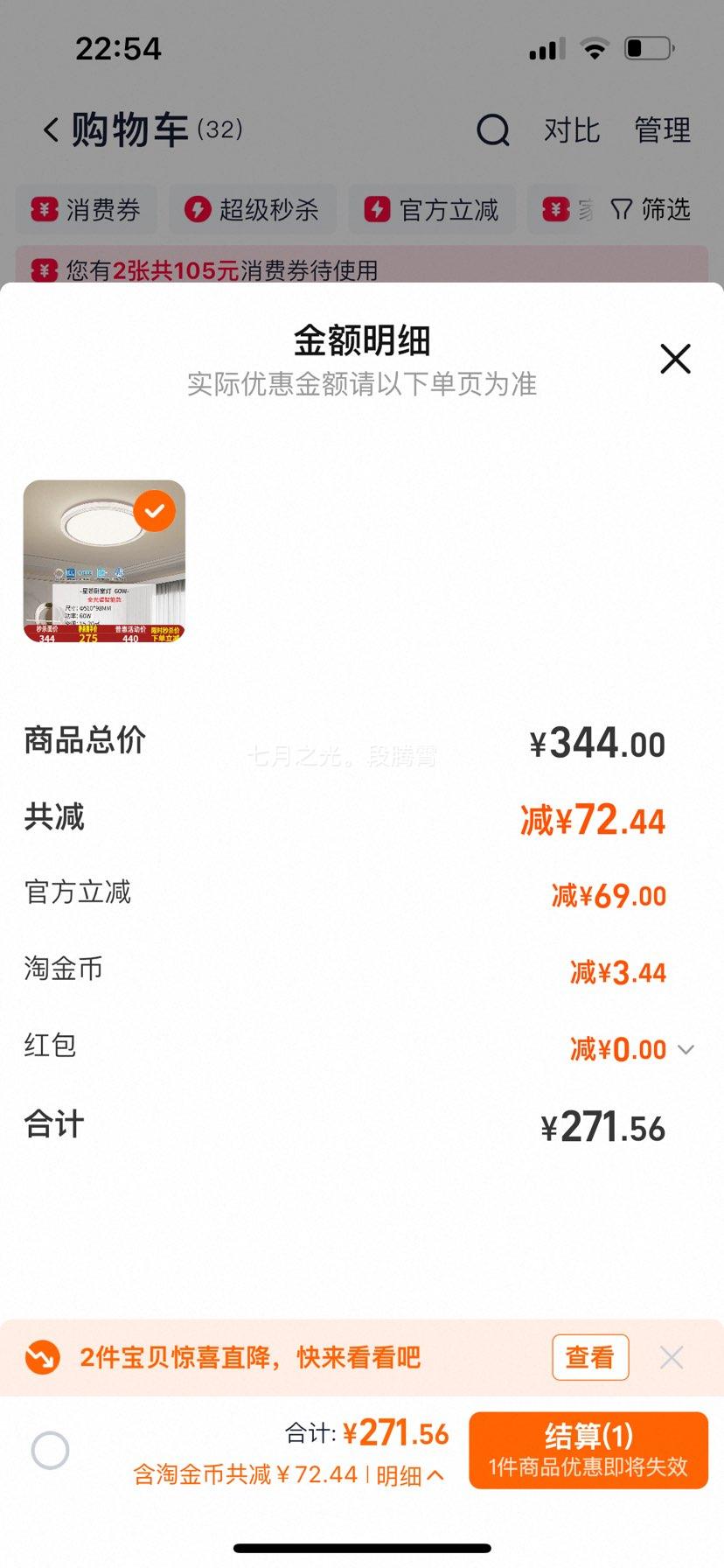This screenshot has width=724, height=1568.
Task: Toggle the select-all circle checkbox
Action: click(x=50, y=1450)
